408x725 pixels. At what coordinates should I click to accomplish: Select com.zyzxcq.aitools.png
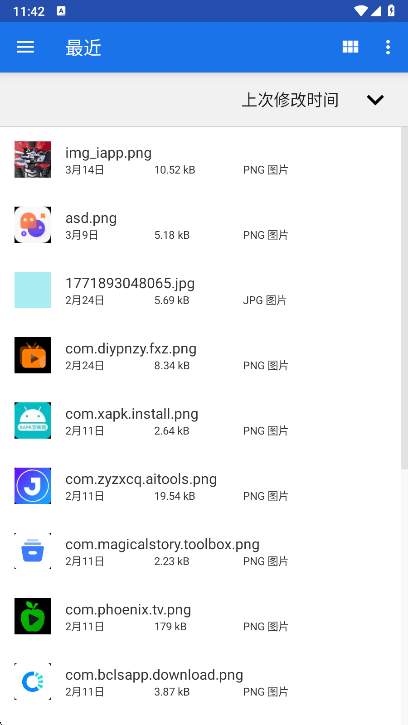click(200, 485)
